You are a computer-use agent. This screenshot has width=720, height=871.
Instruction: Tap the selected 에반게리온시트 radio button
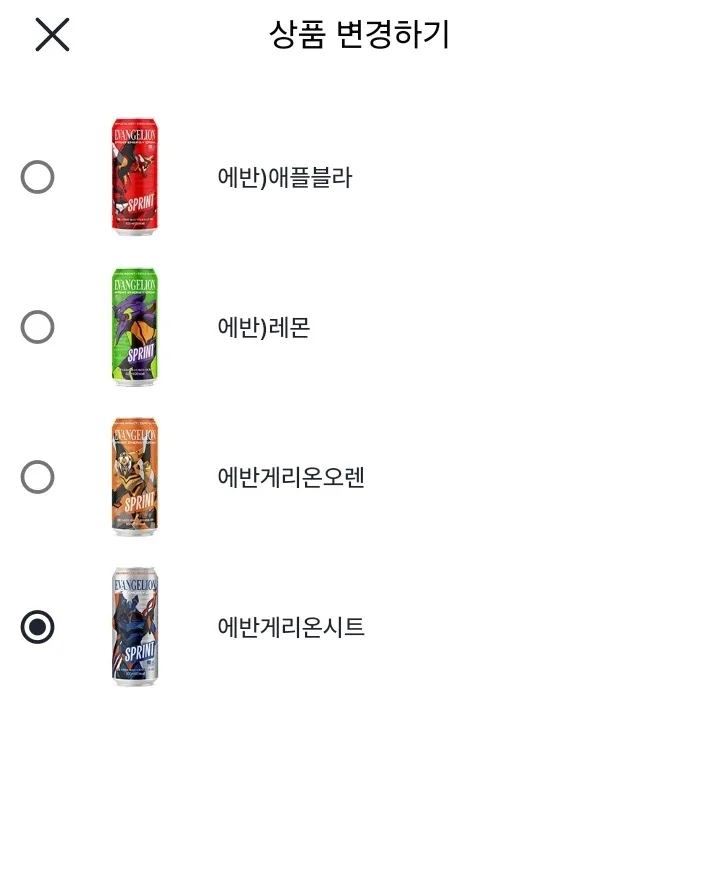click(37, 627)
